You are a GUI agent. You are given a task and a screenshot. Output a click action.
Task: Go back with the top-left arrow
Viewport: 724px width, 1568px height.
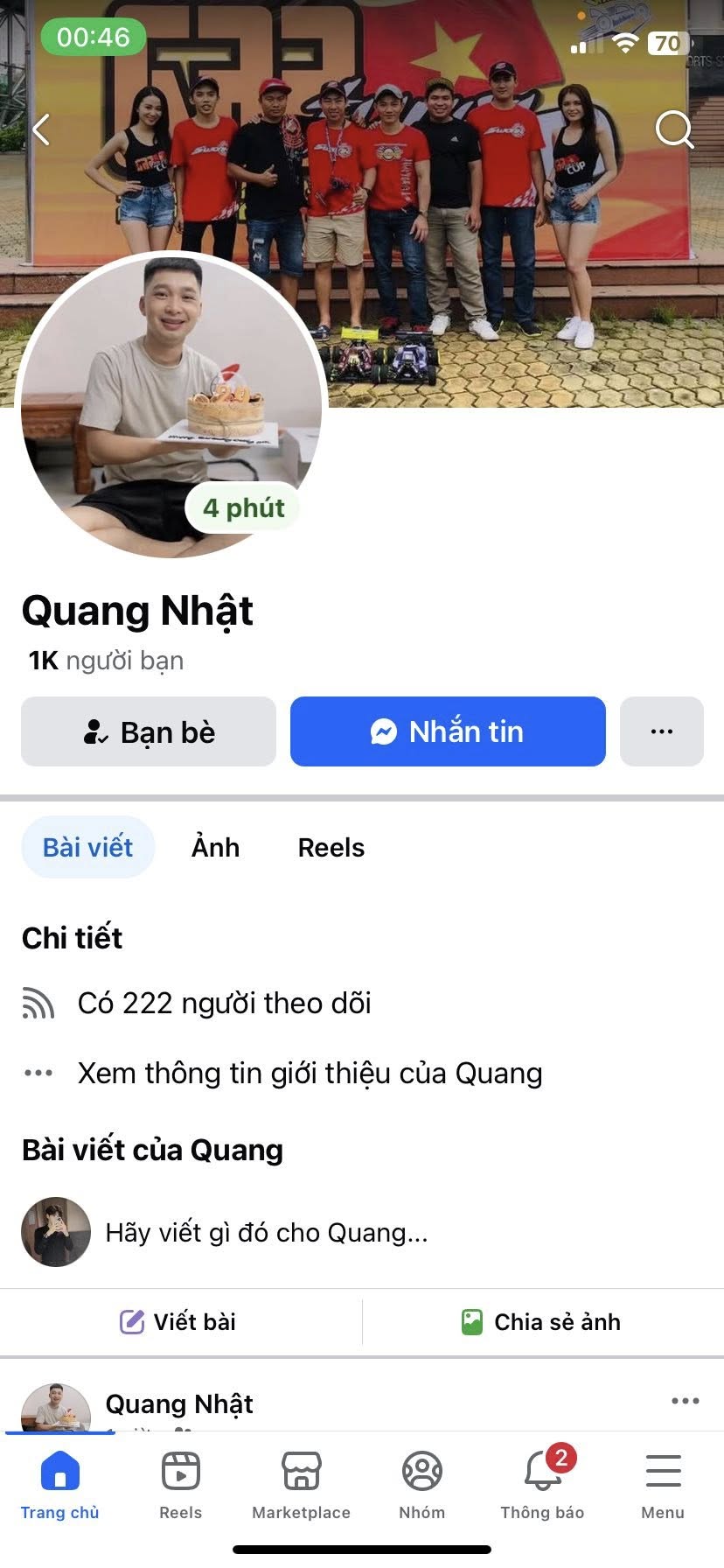(41, 130)
